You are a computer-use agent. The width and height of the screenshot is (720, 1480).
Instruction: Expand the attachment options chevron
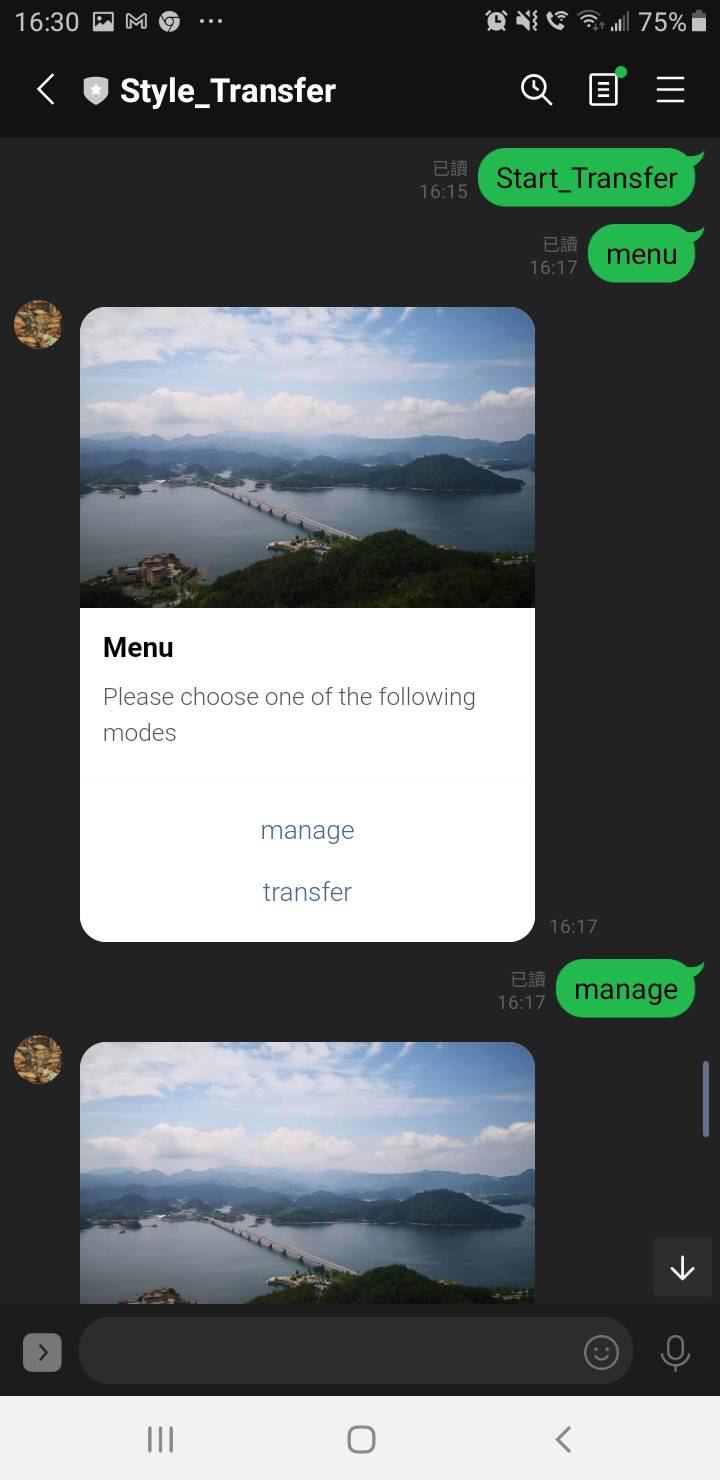click(x=42, y=1353)
